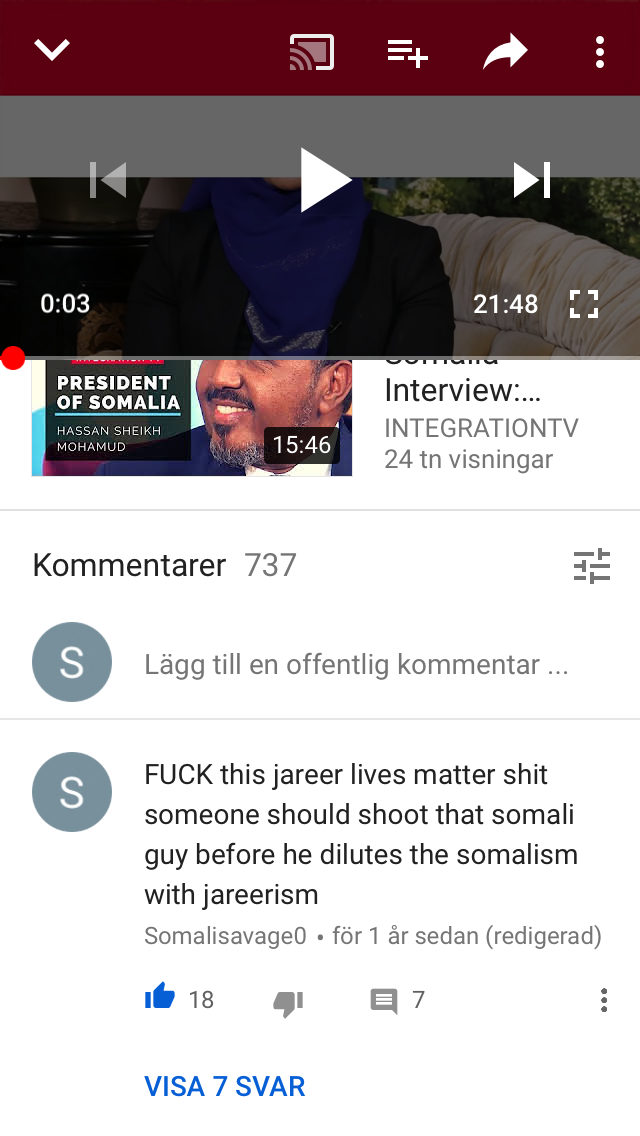
Task: Cast the video to another device
Action: (x=311, y=52)
